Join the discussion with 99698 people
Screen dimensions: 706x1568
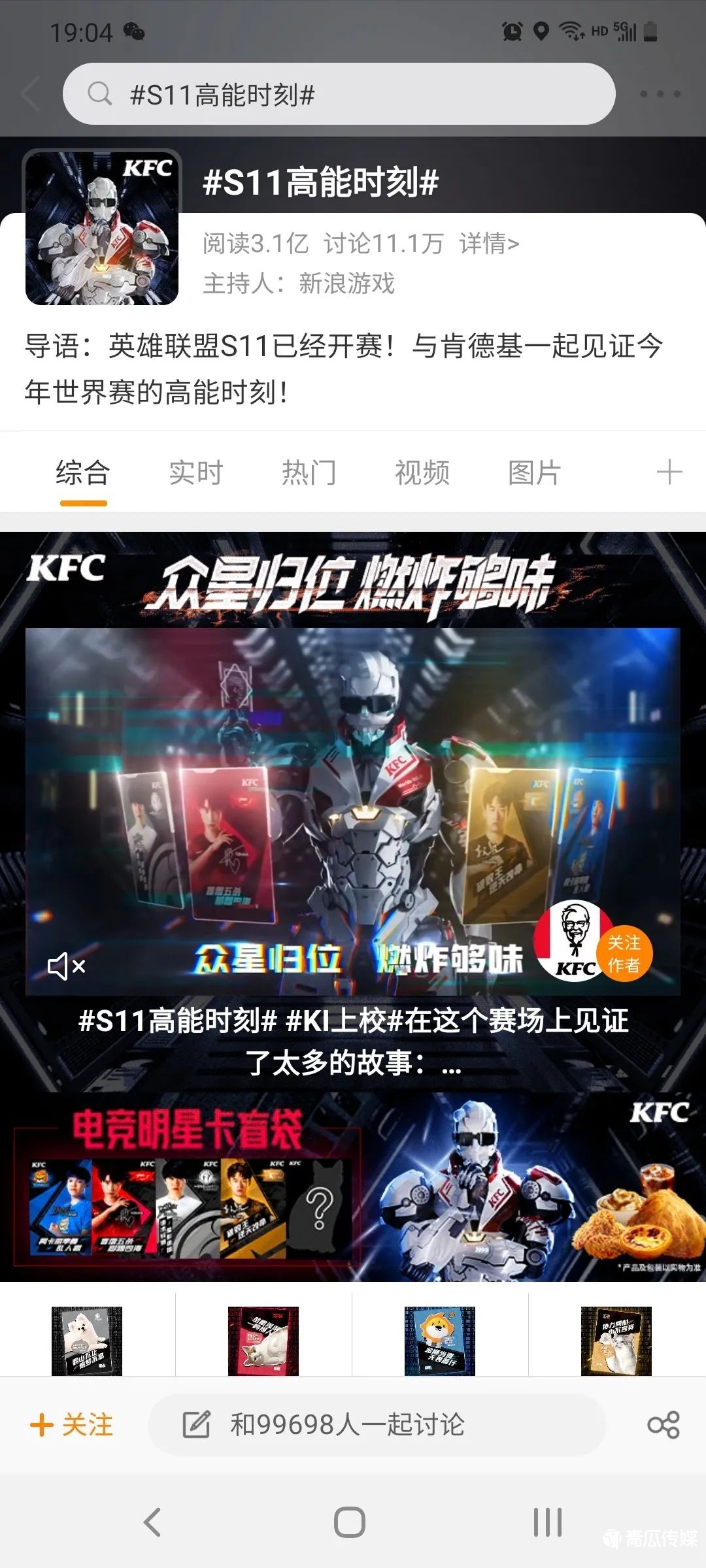(376, 1425)
